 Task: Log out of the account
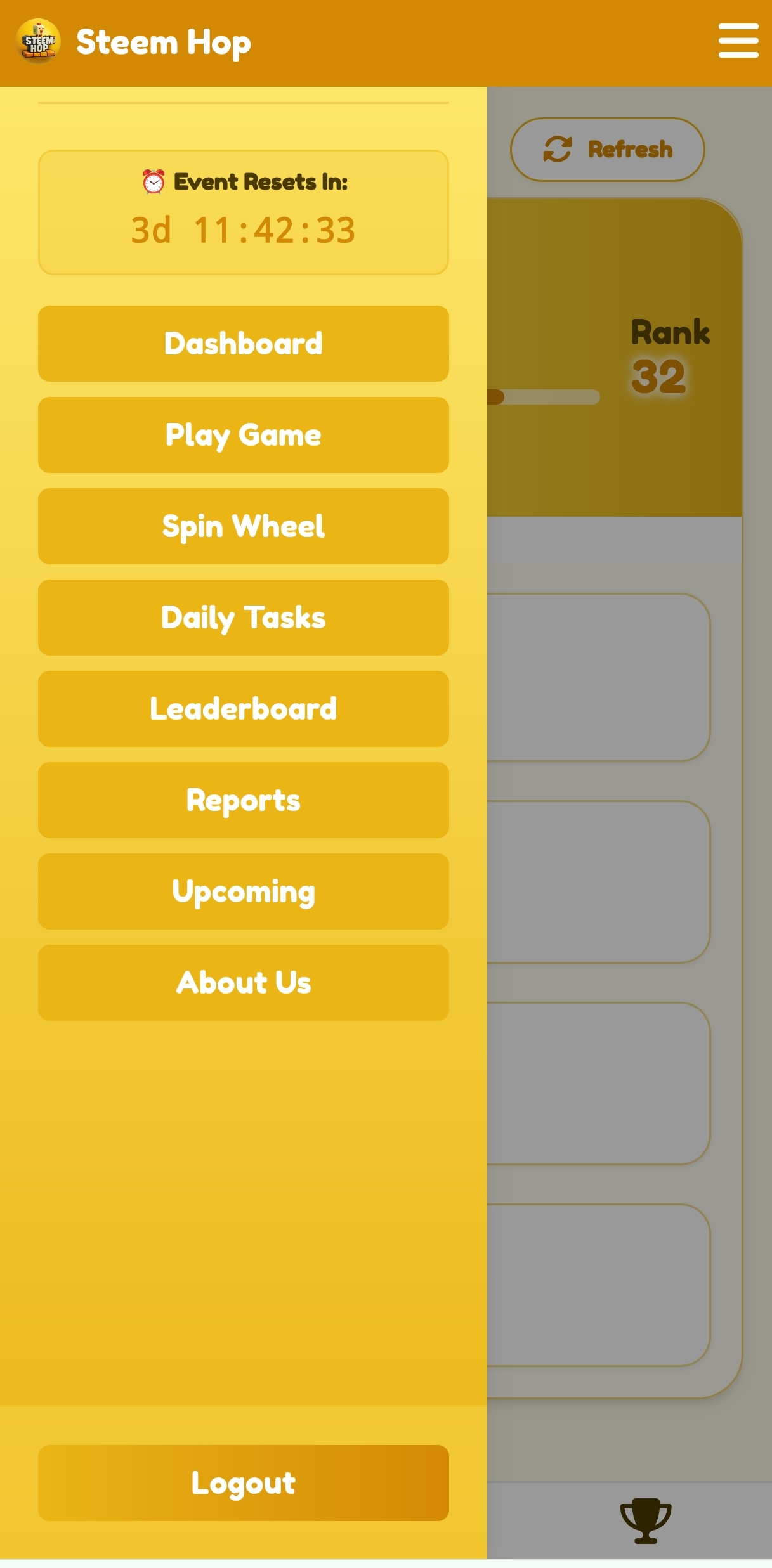pyautogui.click(x=244, y=1483)
